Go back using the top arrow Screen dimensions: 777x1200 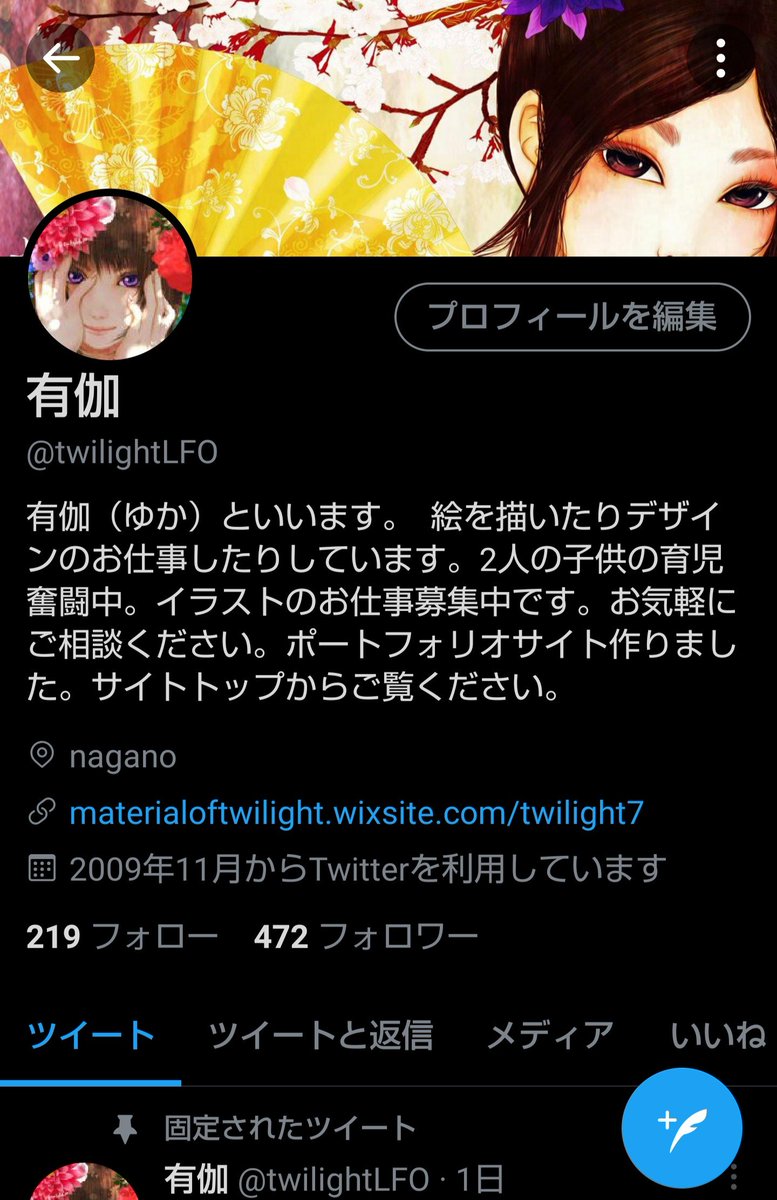click(60, 60)
